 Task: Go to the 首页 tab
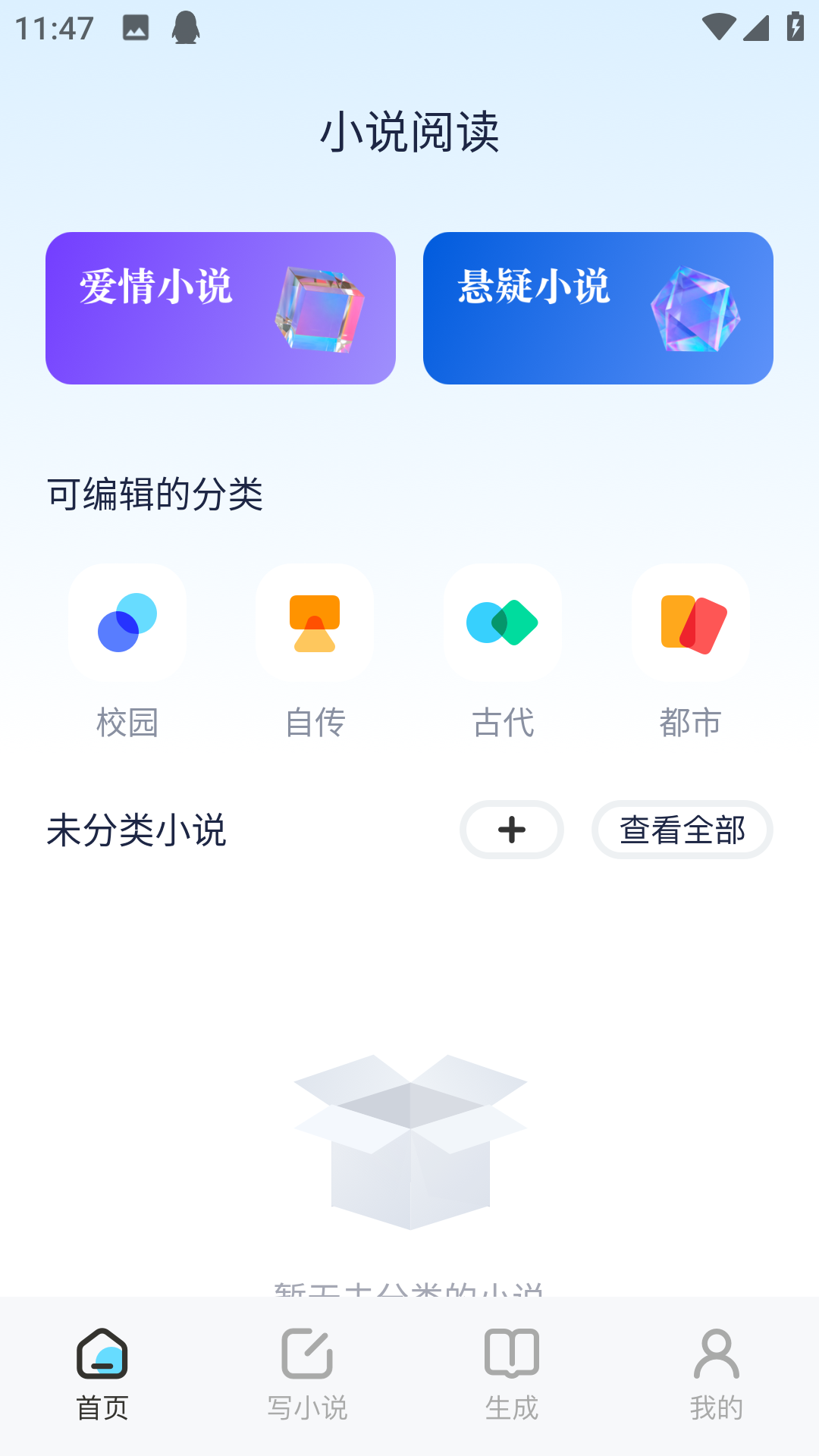pyautogui.click(x=102, y=1374)
